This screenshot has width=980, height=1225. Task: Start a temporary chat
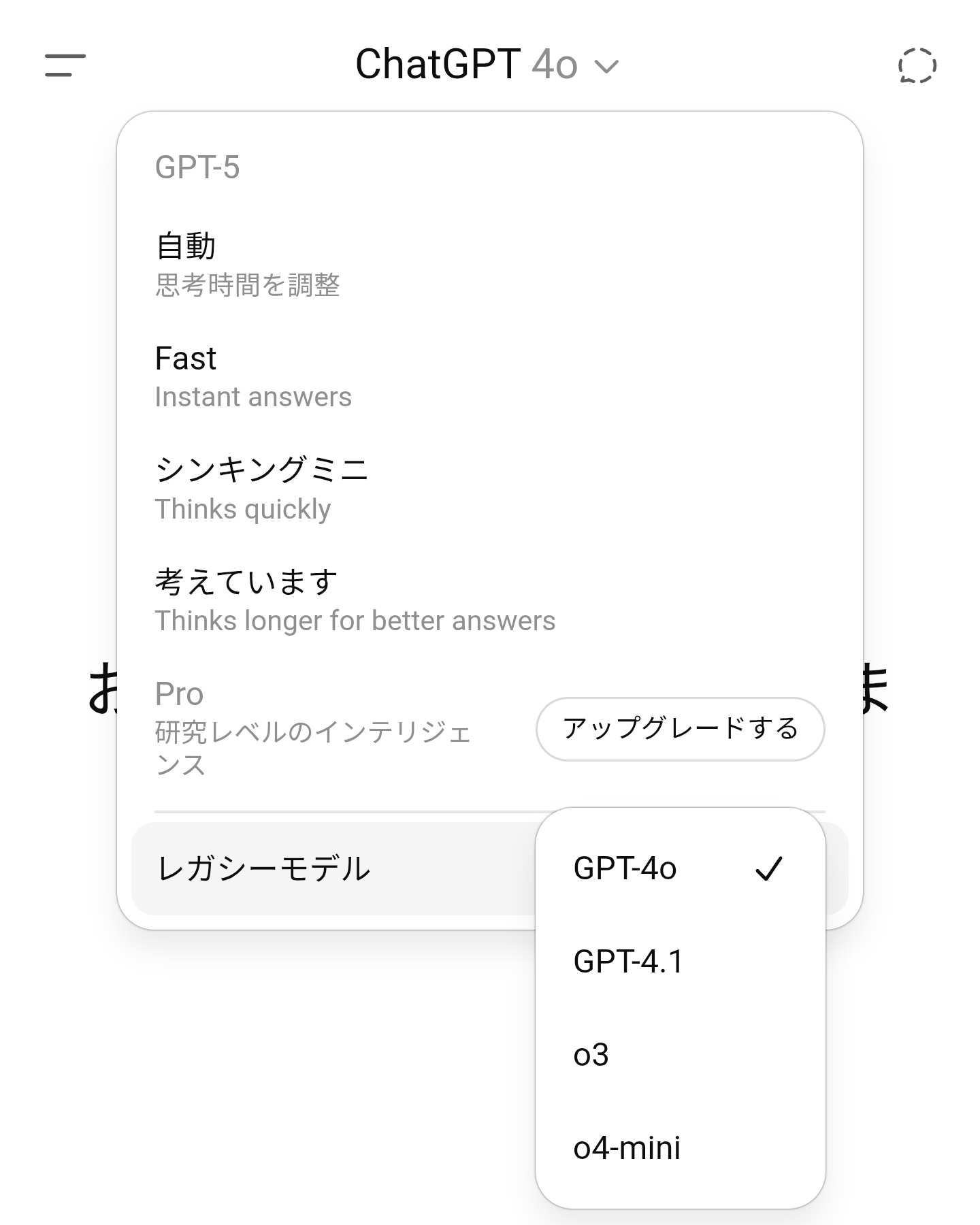click(x=917, y=65)
